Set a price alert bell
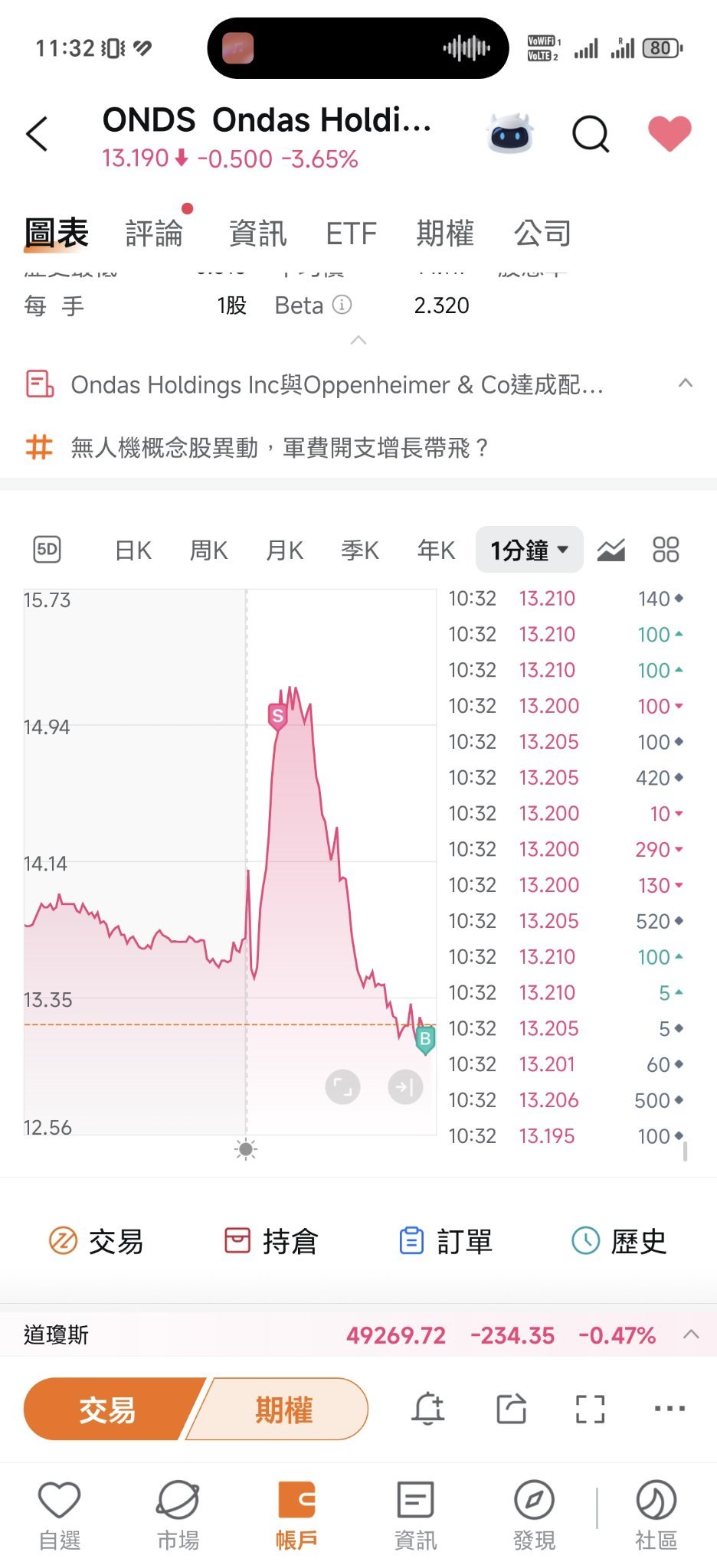 [x=428, y=1409]
